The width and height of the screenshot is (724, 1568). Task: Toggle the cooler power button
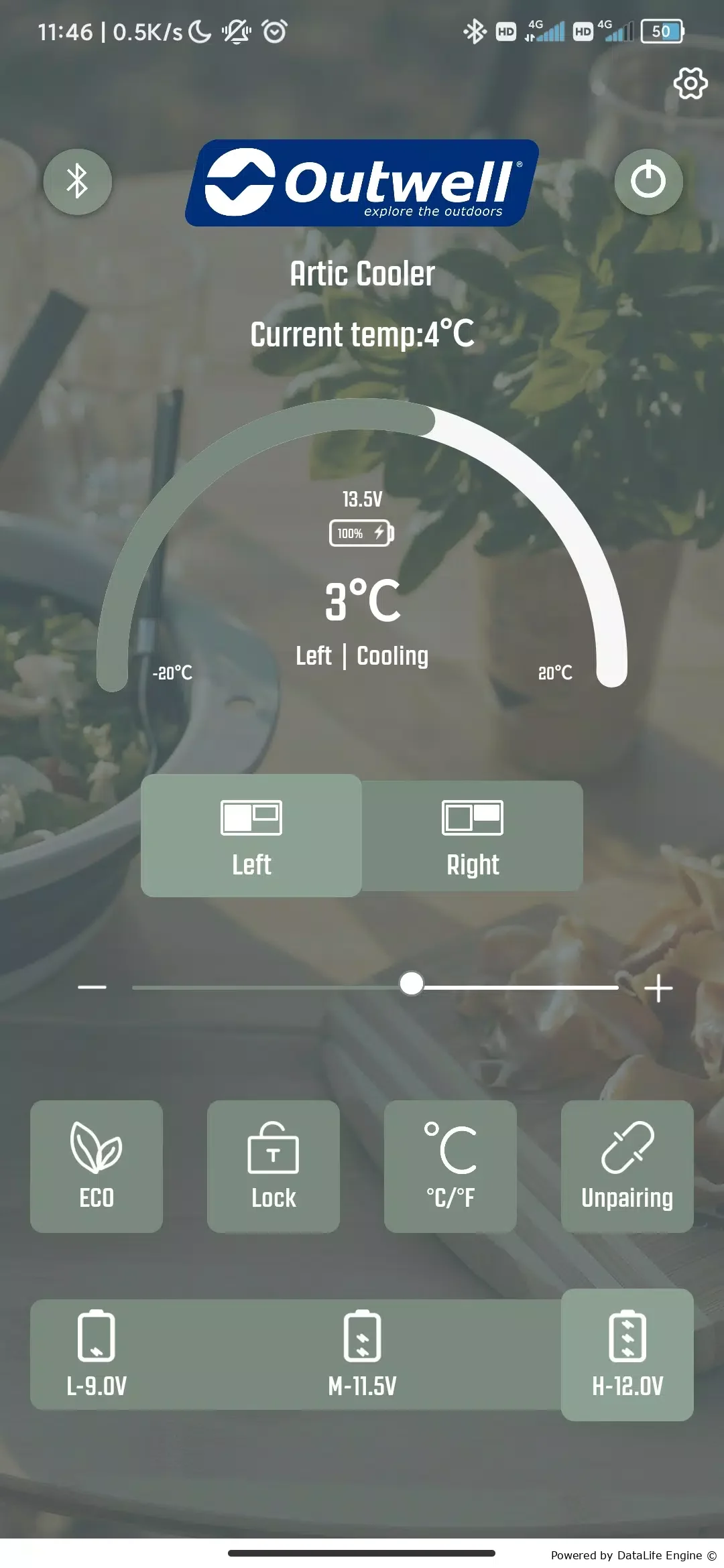648,181
